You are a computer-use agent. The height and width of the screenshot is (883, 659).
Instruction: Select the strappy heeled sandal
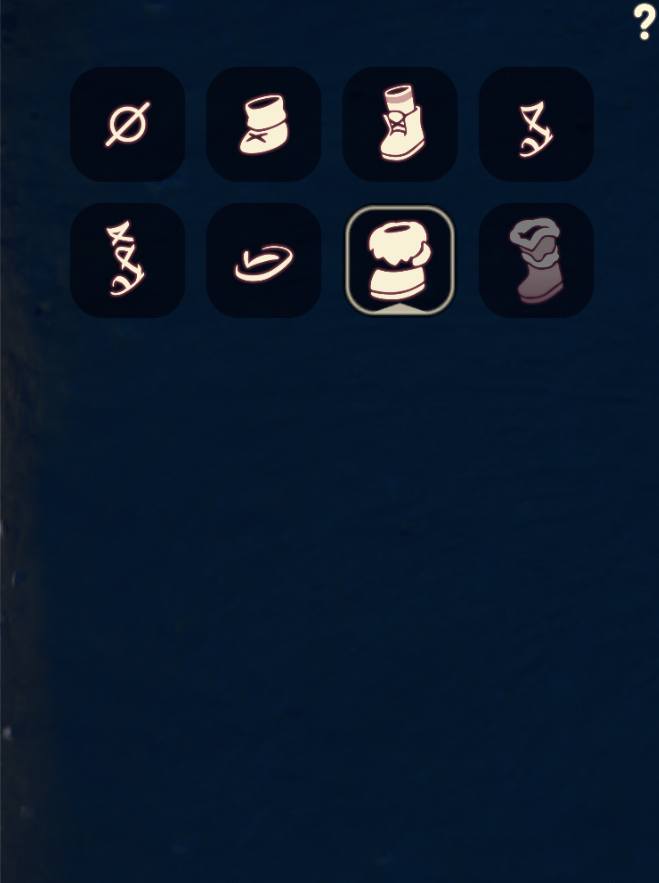pos(536,125)
